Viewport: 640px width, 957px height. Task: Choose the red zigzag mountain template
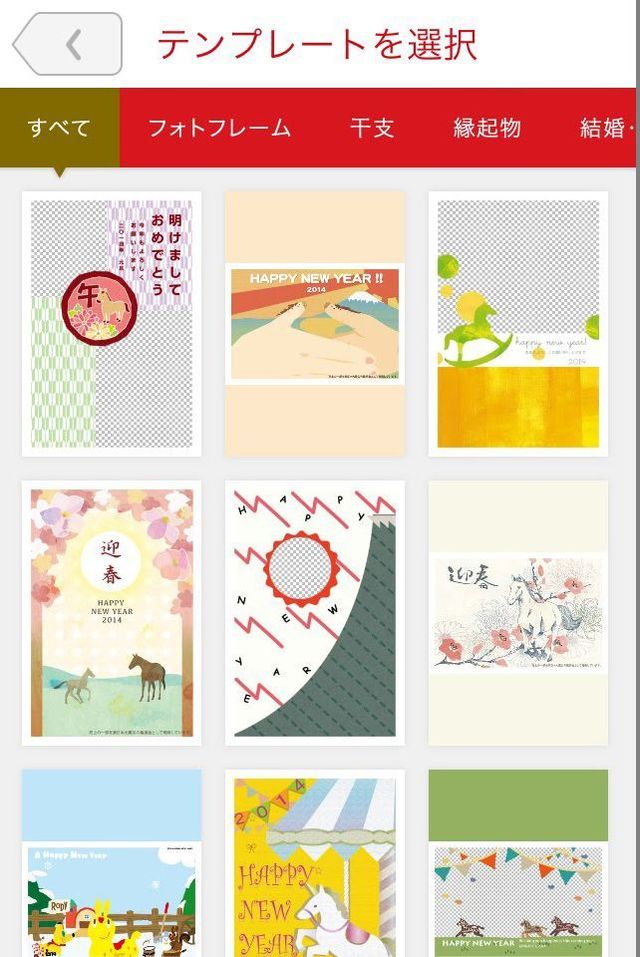click(x=315, y=612)
